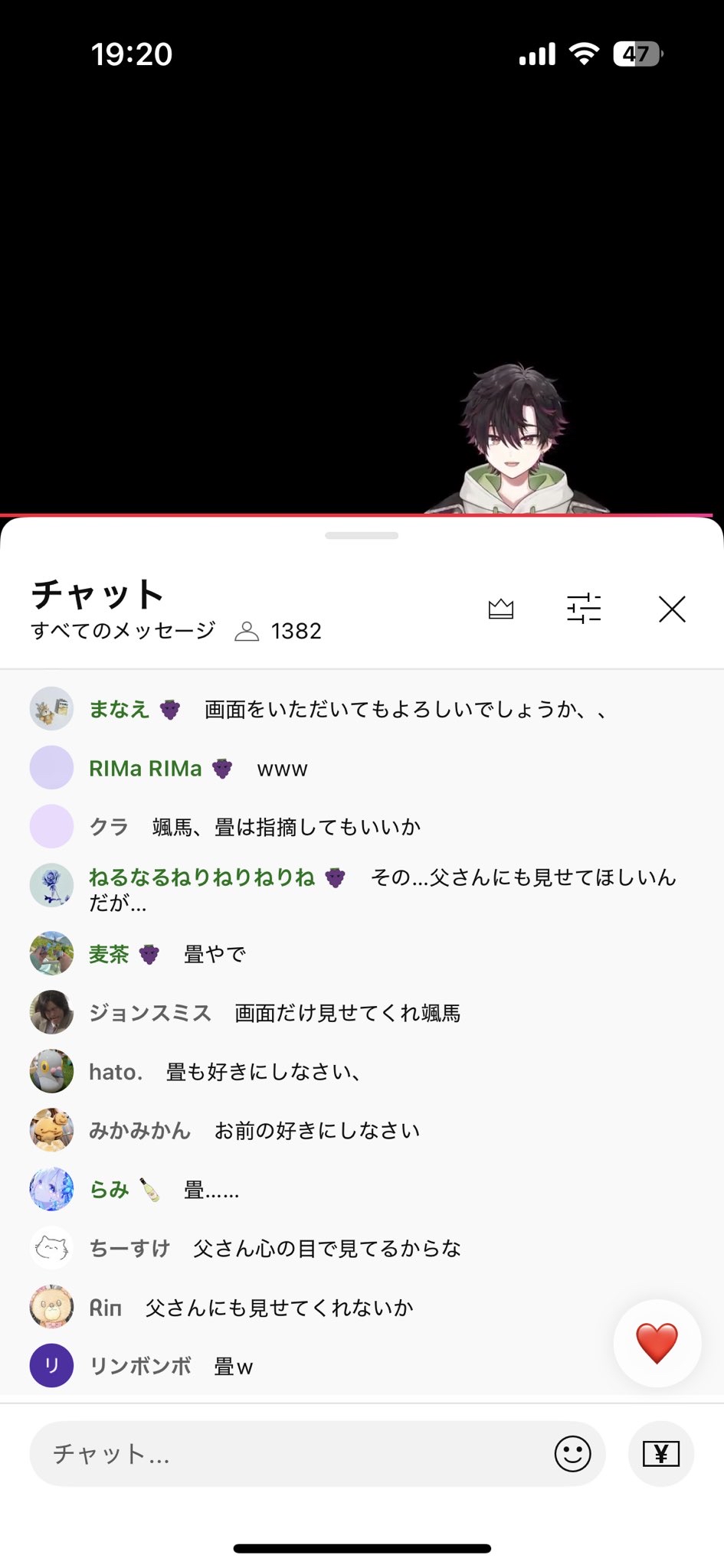
Task: Open the chat filter settings icon
Action: click(584, 609)
